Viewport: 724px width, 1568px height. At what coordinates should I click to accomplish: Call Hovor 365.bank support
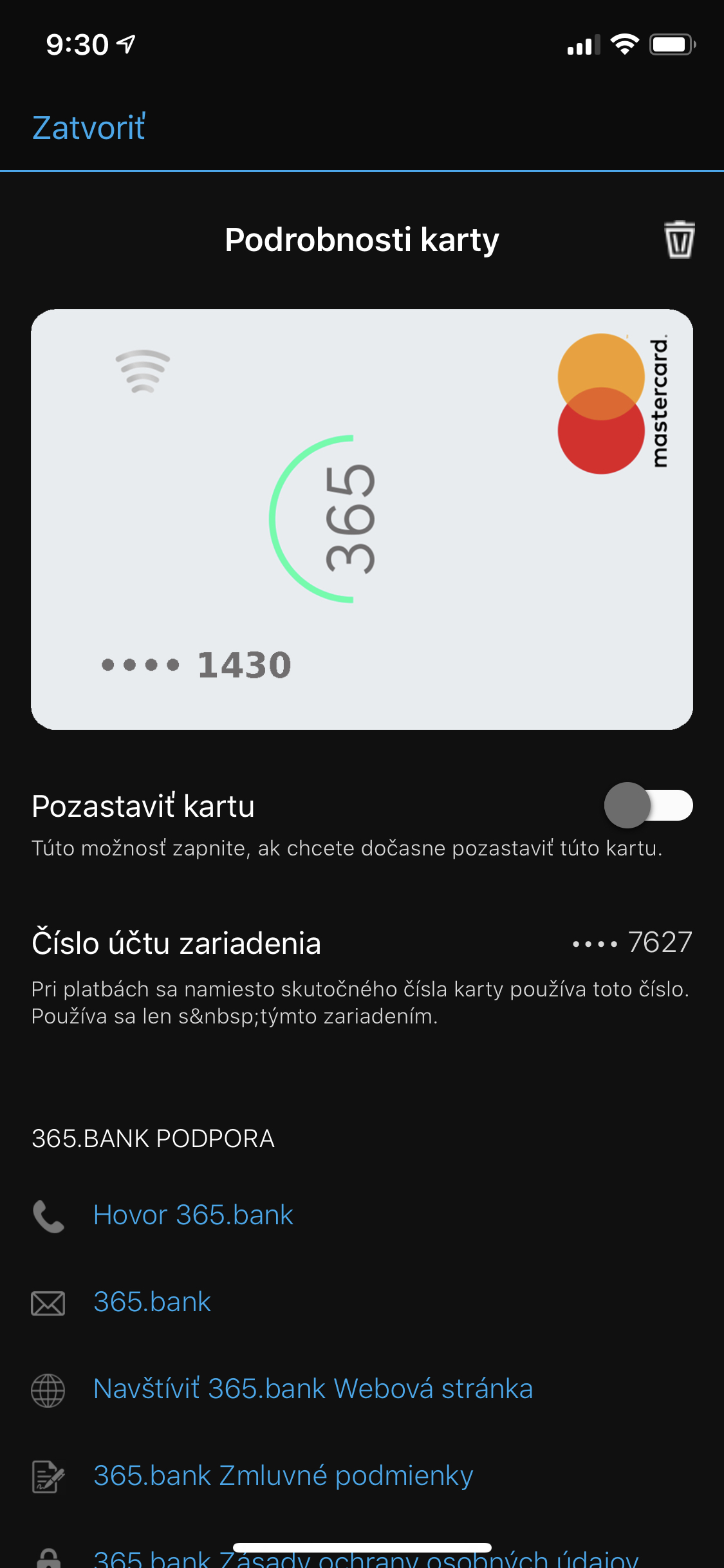[192, 1215]
